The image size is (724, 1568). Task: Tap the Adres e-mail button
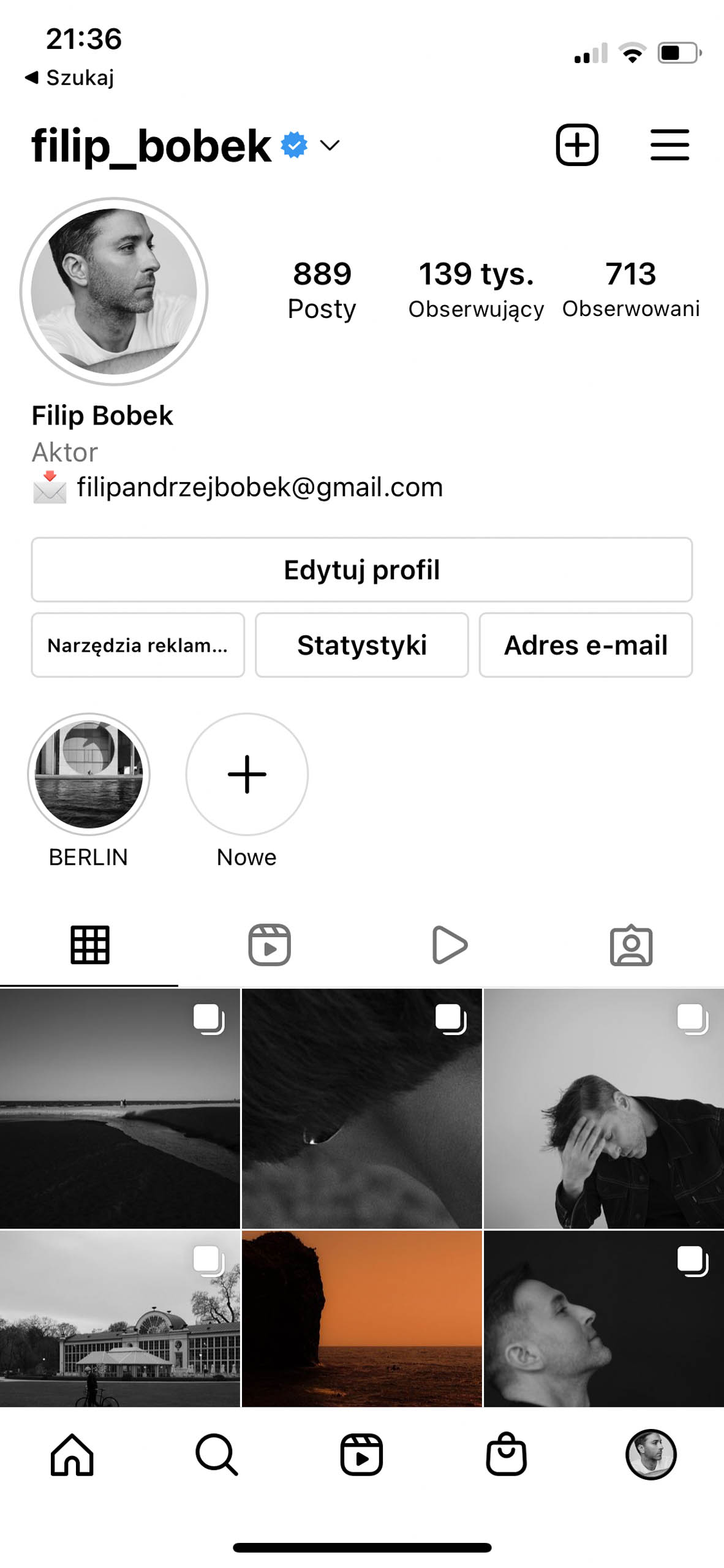click(586, 645)
